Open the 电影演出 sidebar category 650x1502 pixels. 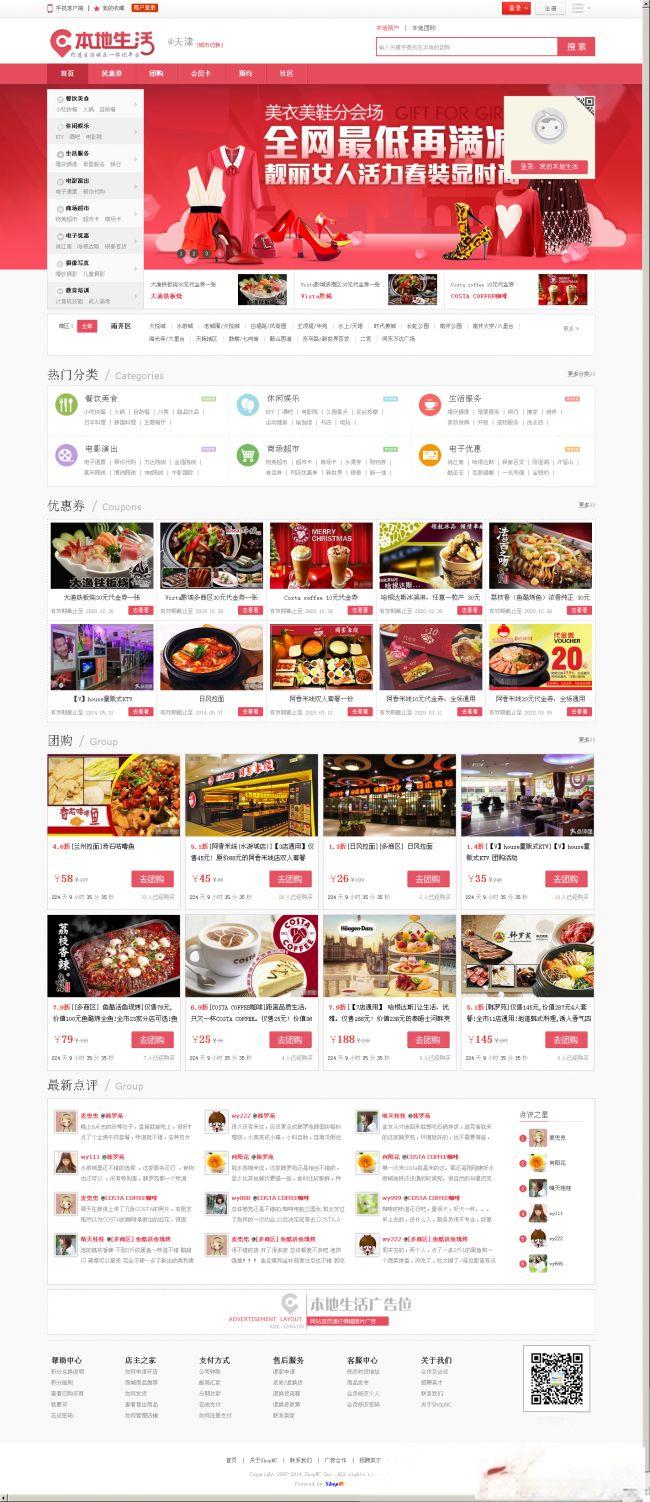pos(79,181)
